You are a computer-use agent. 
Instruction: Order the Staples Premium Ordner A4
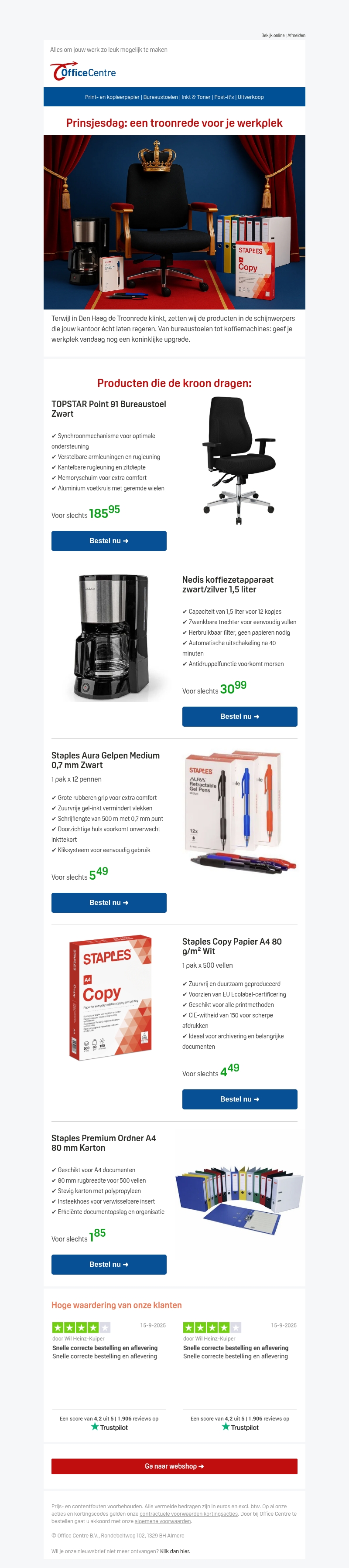tap(109, 1264)
